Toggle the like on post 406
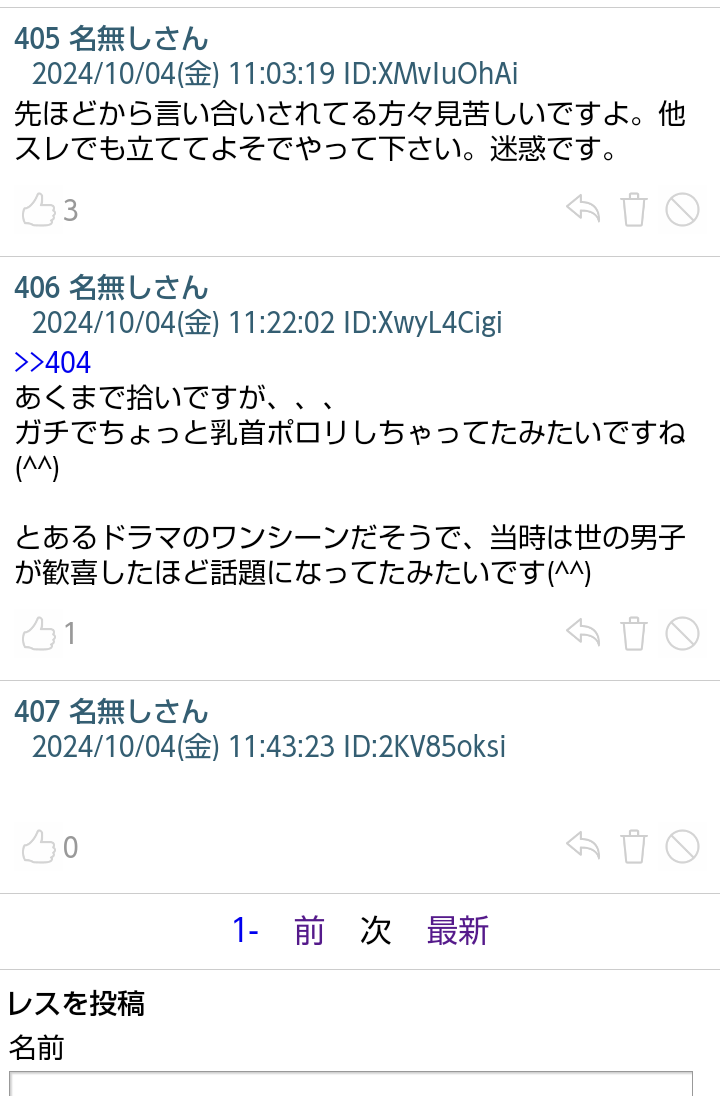720x1096 pixels. click(x=38, y=632)
